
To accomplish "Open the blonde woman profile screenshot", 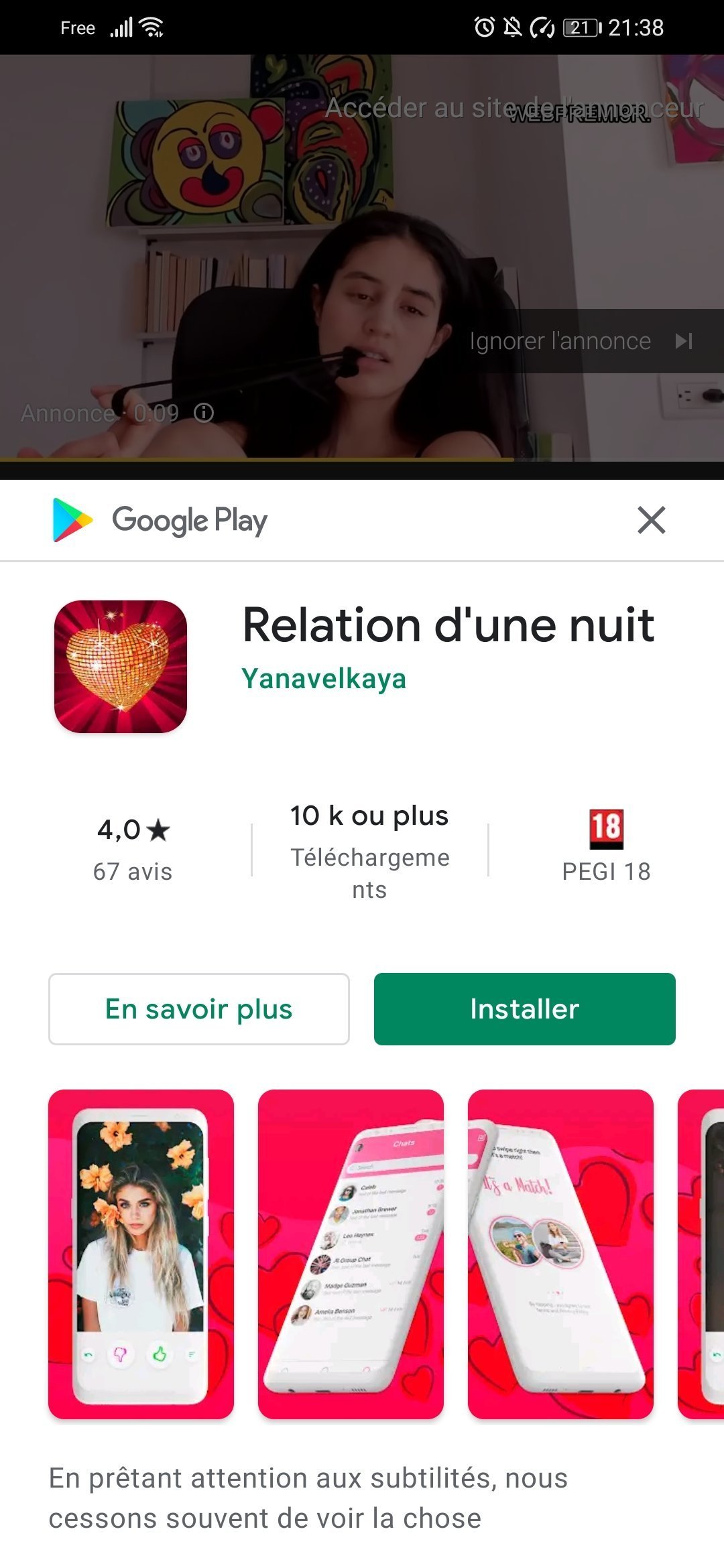I will click(x=141, y=1254).
